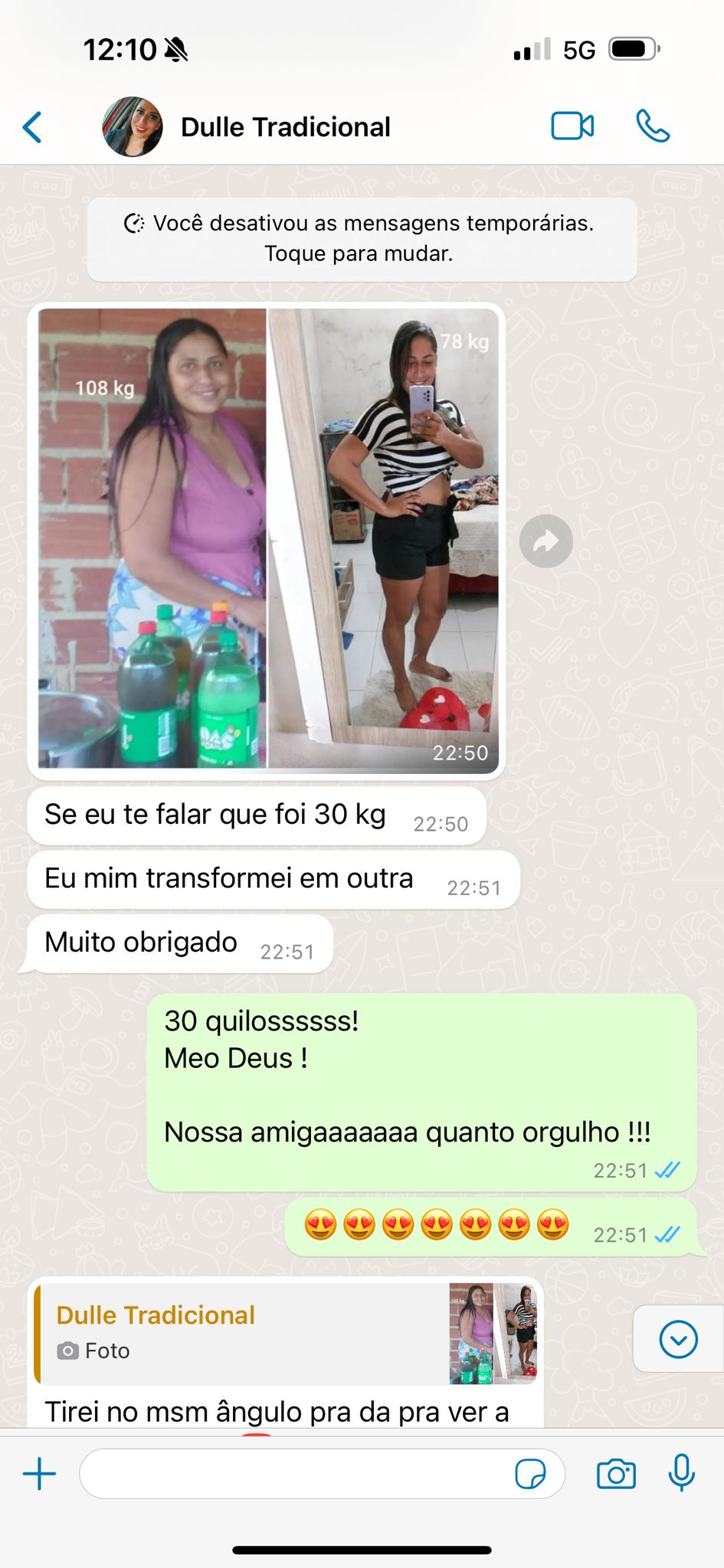The height and width of the screenshot is (1568, 724).
Task: Open the before and after photo
Action: [268, 538]
